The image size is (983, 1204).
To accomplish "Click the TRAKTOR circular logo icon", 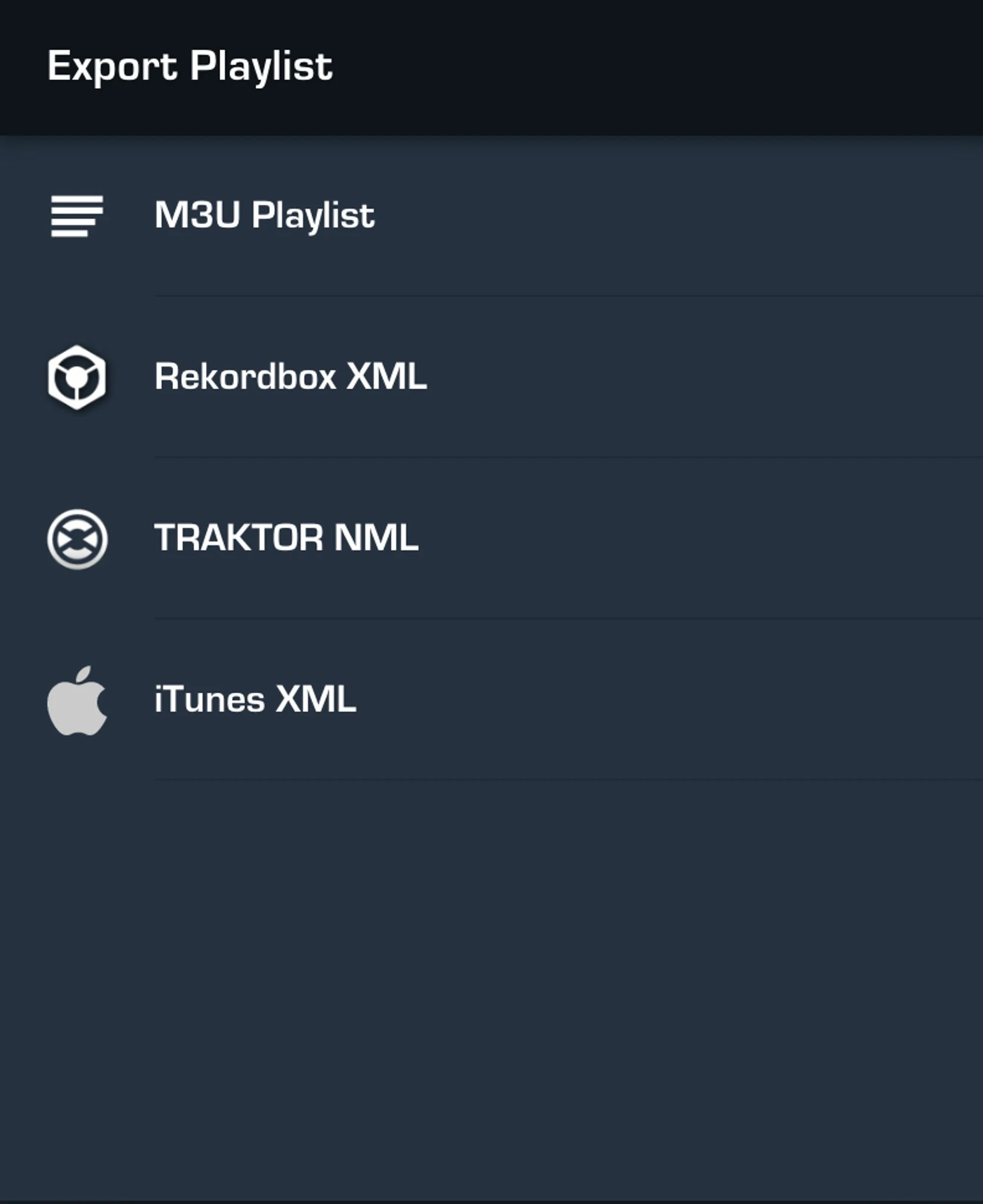I will point(78,538).
